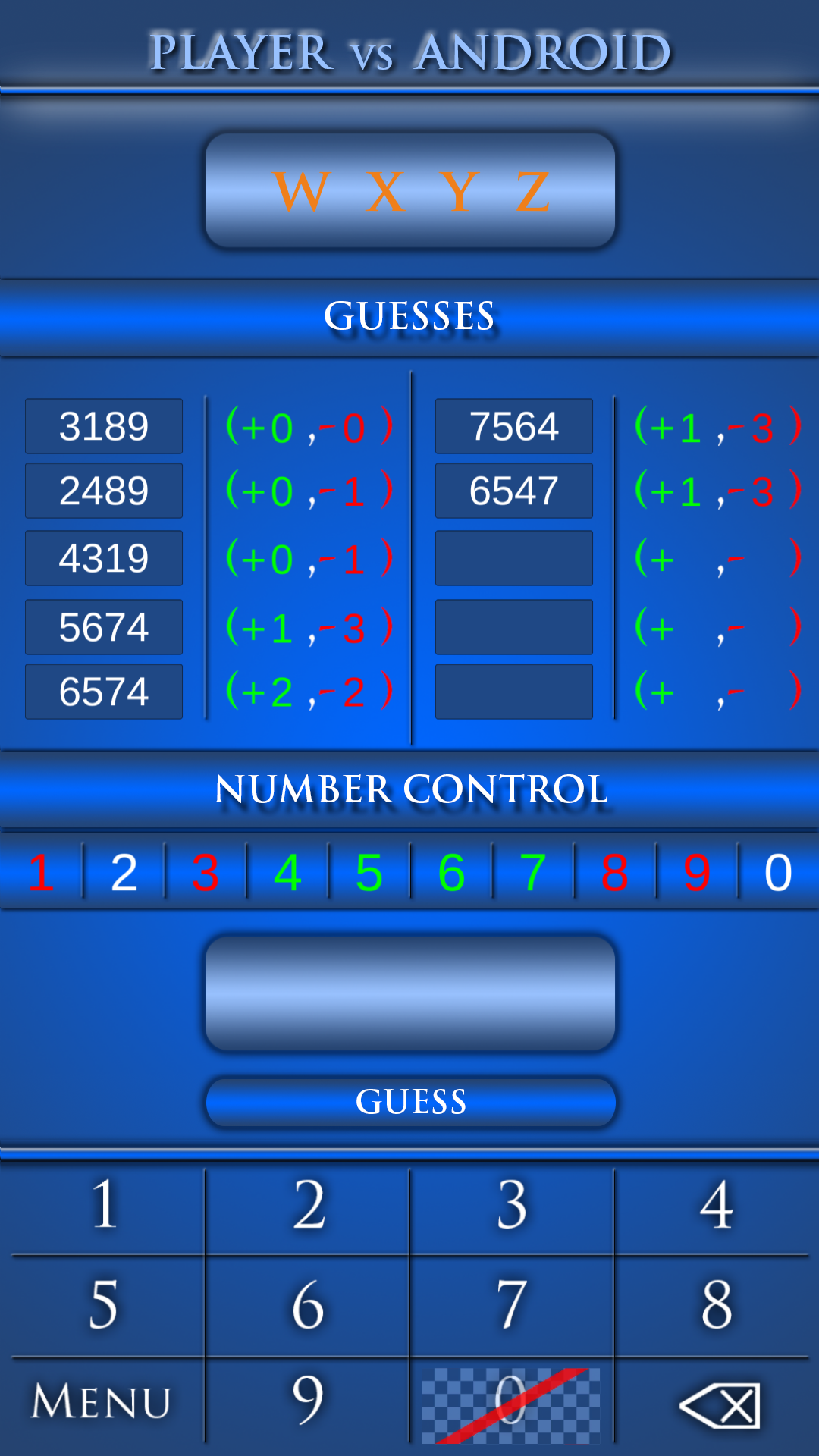Enter digit 4 on the keypad
Image resolution: width=819 pixels, height=1456 pixels.
click(716, 1205)
